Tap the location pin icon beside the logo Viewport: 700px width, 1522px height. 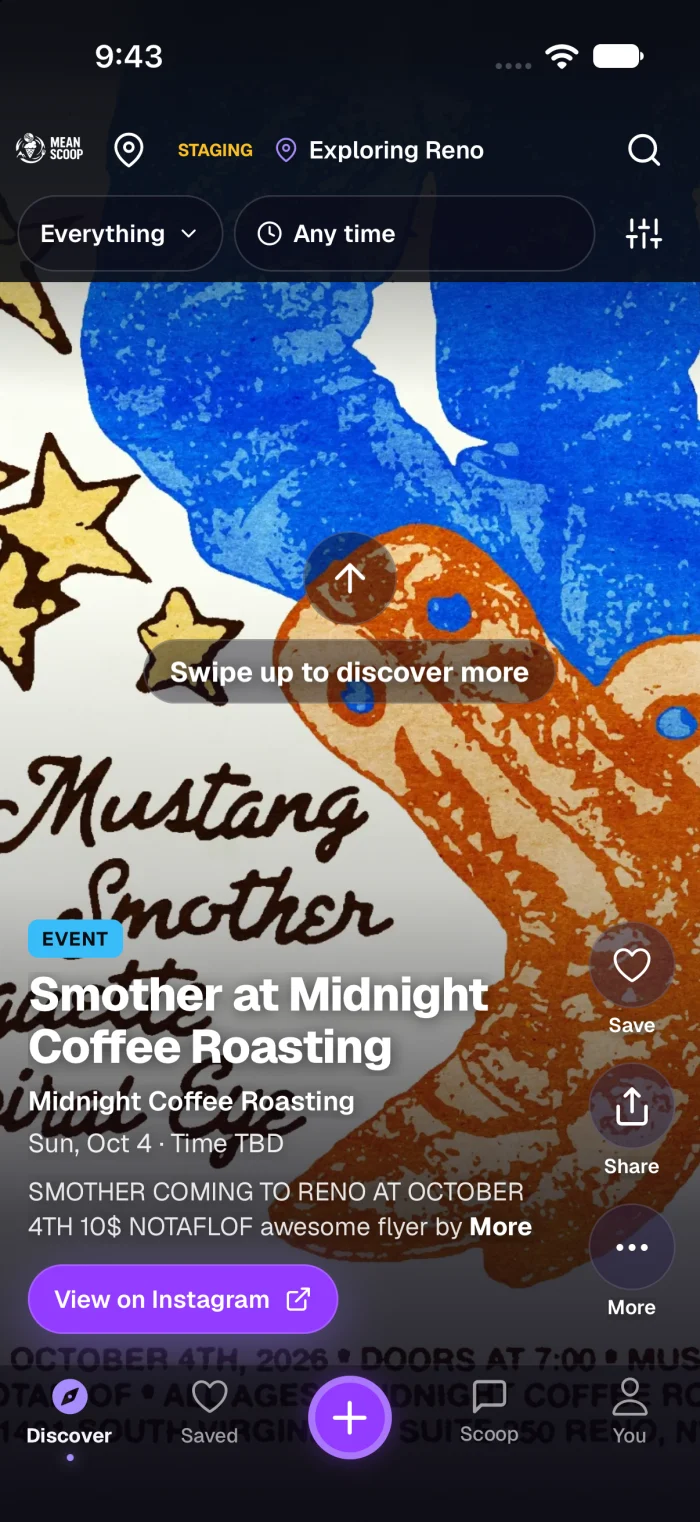click(128, 150)
